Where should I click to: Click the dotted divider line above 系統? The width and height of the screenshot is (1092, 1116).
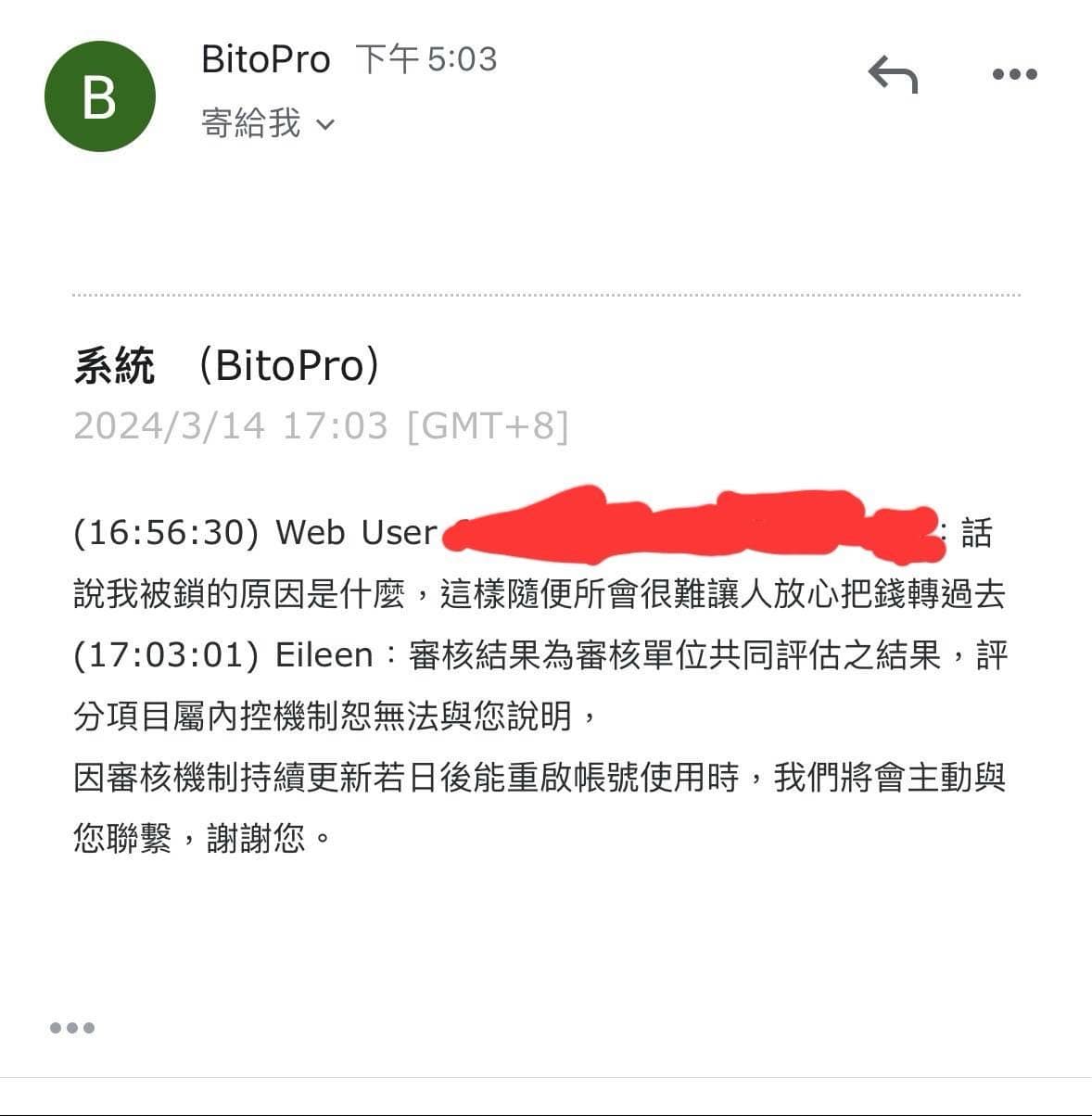[x=547, y=296]
